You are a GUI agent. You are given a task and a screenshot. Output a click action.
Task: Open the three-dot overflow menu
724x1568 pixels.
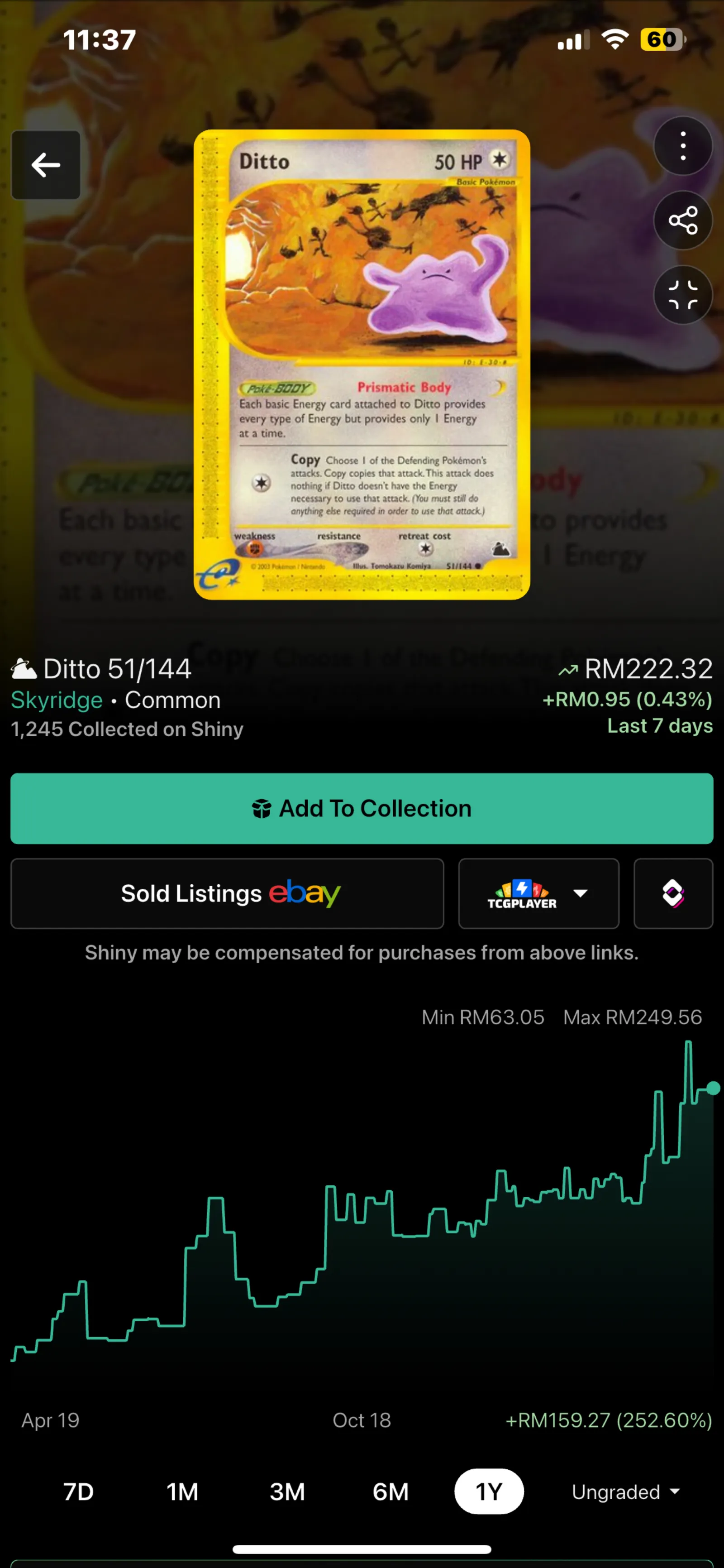pos(683,146)
